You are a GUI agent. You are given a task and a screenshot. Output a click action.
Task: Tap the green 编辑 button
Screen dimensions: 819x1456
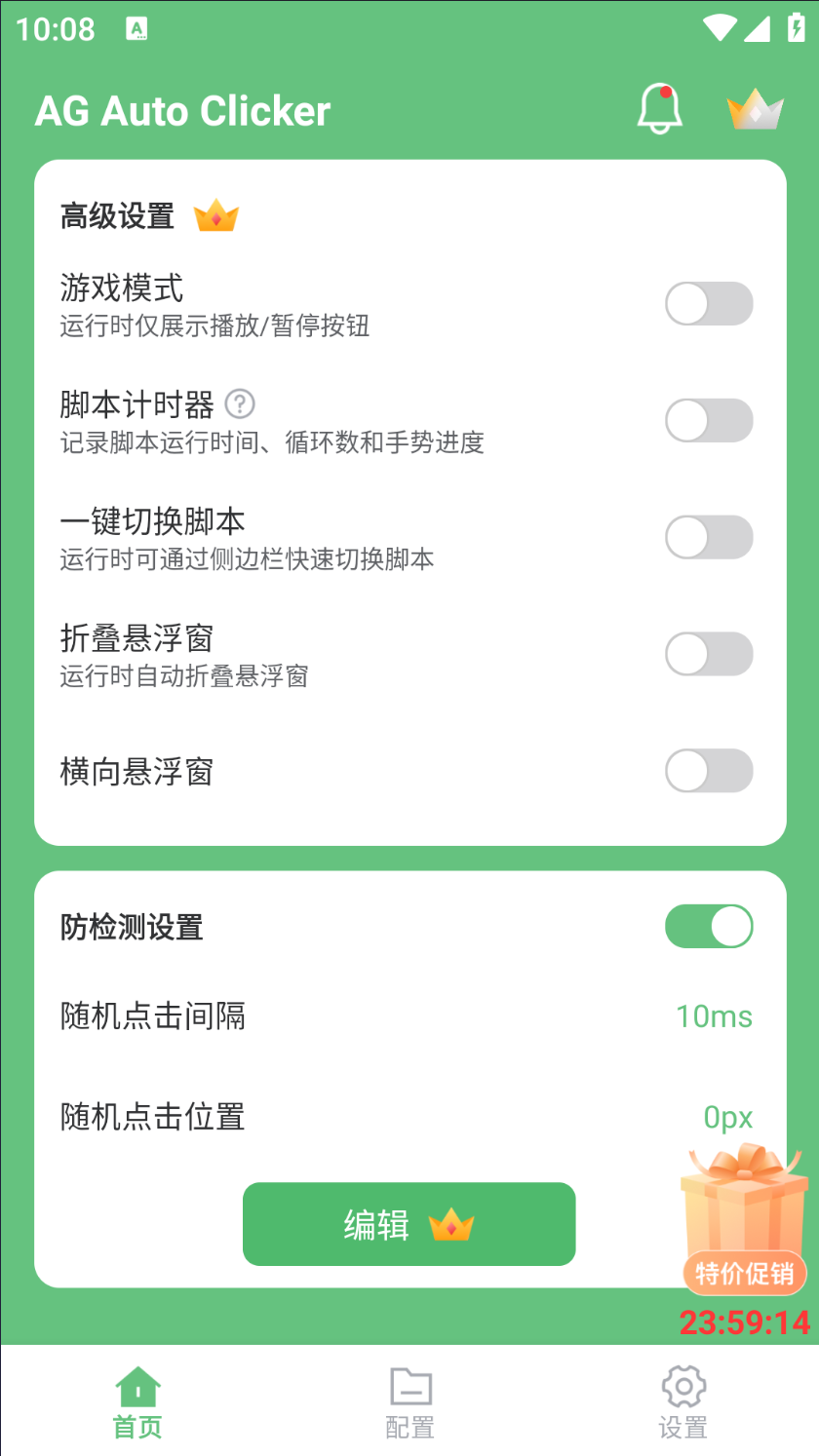coord(409,1224)
